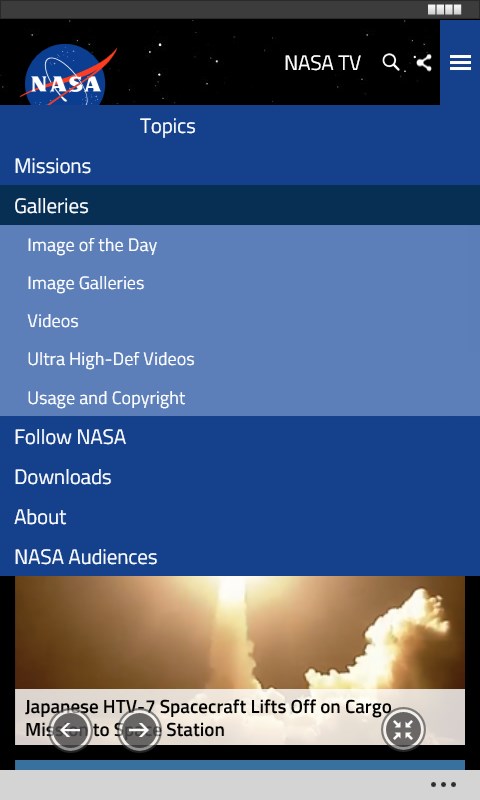Open Image Galleries
Screen dimensions: 480x800
pyautogui.click(x=86, y=283)
